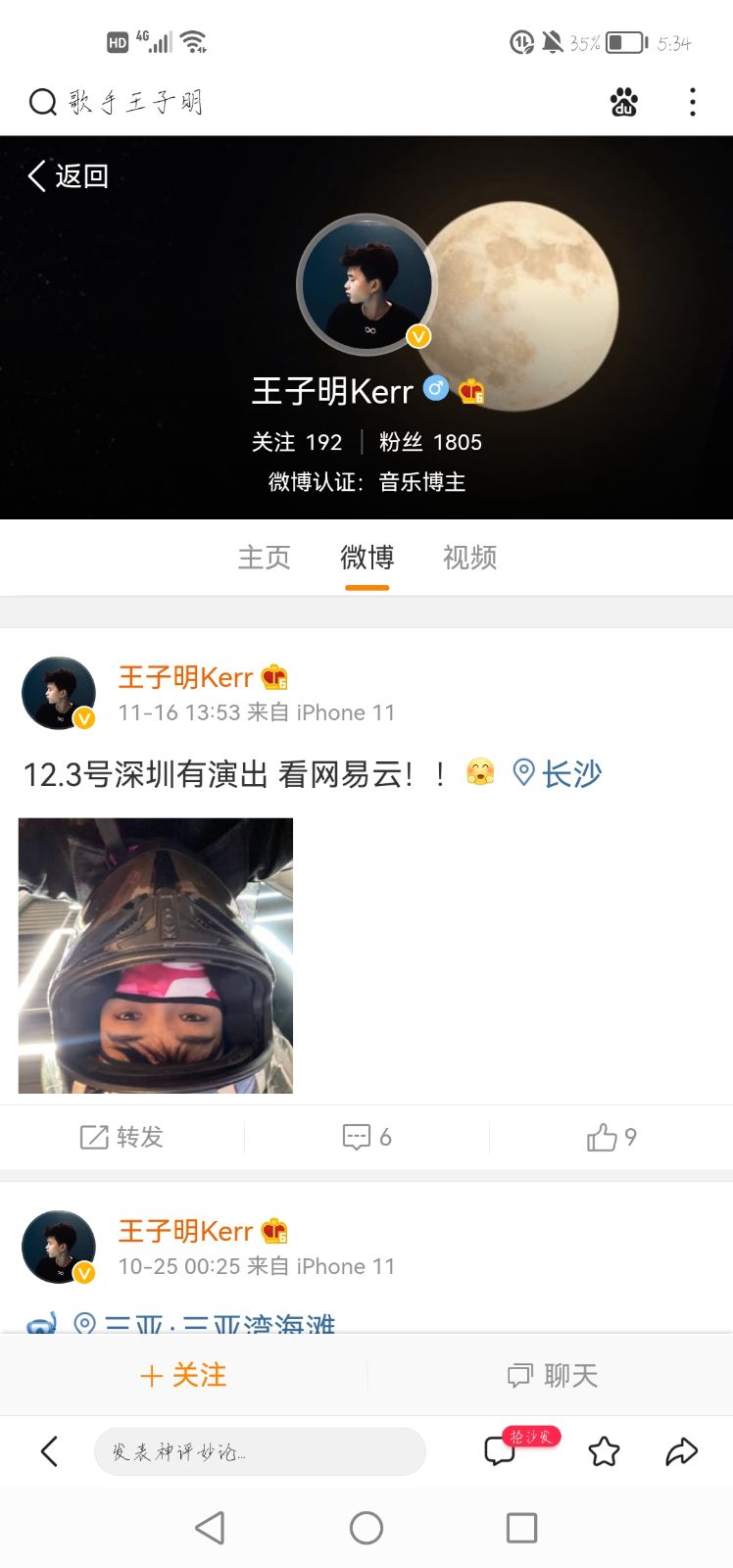Select the 微博 tab
The height and width of the screenshot is (1568, 733).
pos(367,558)
